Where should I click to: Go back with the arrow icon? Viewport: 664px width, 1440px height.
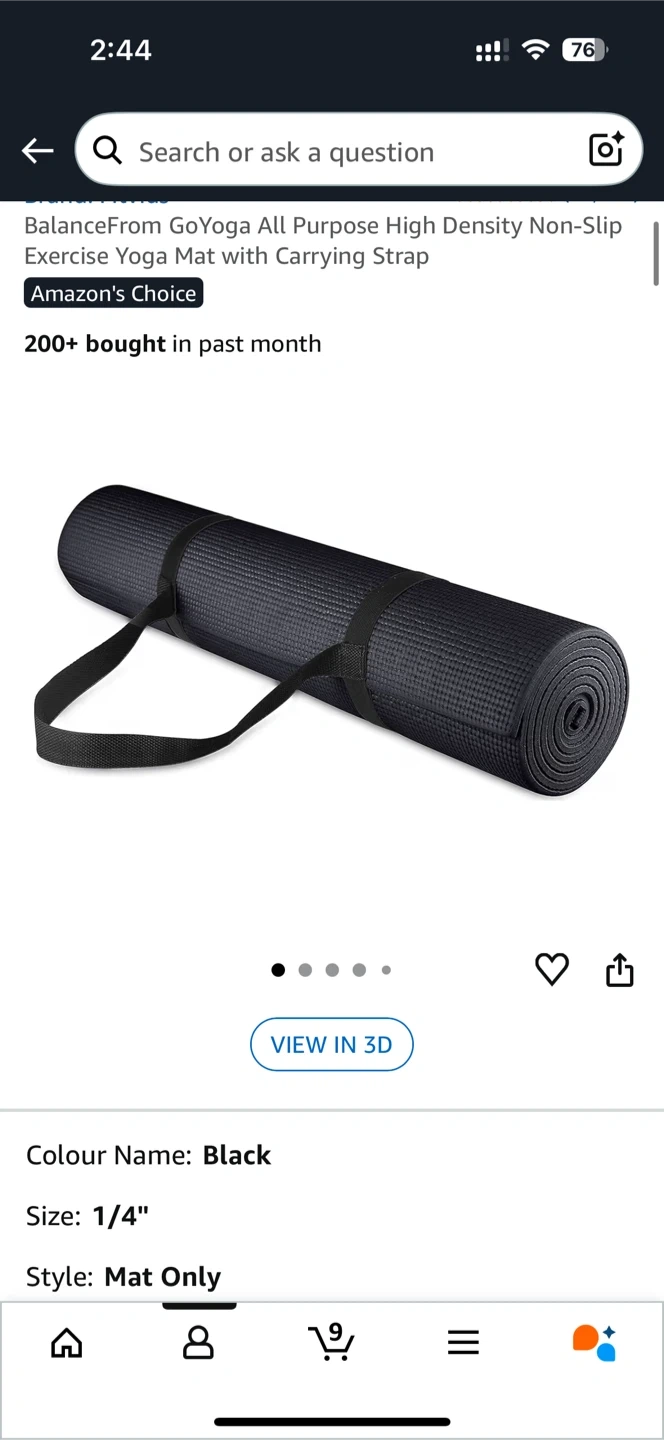click(37, 151)
